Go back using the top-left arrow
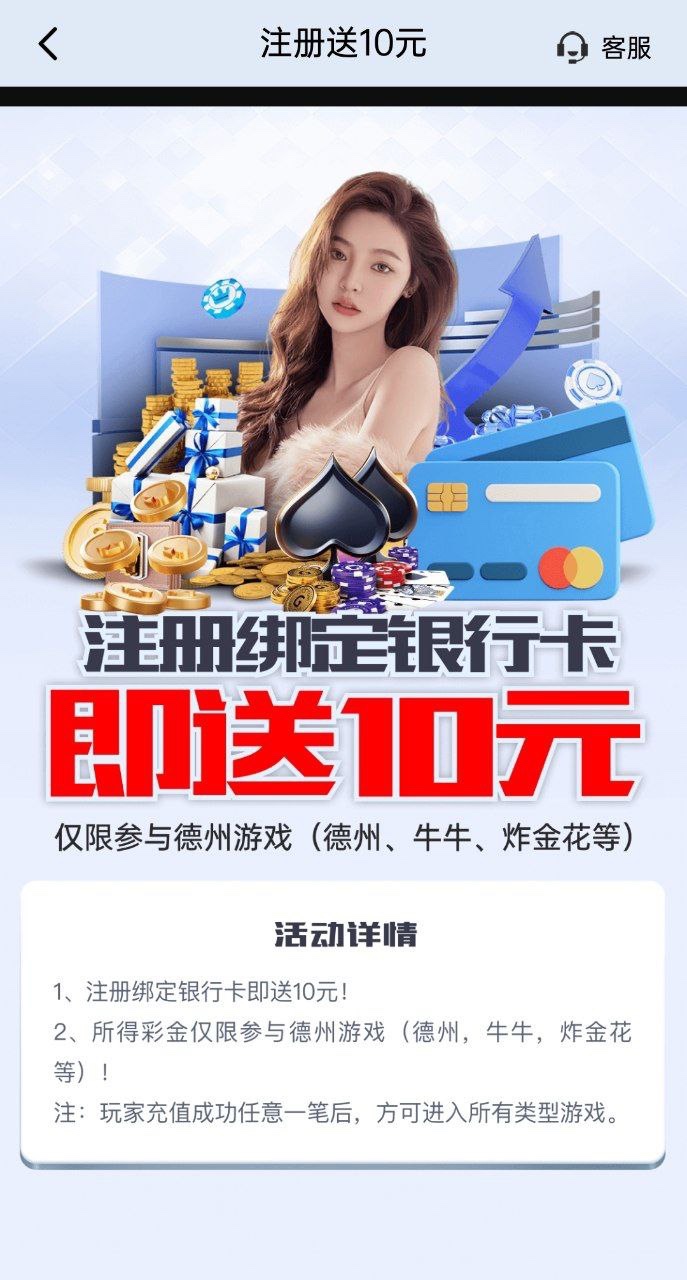 (48, 44)
